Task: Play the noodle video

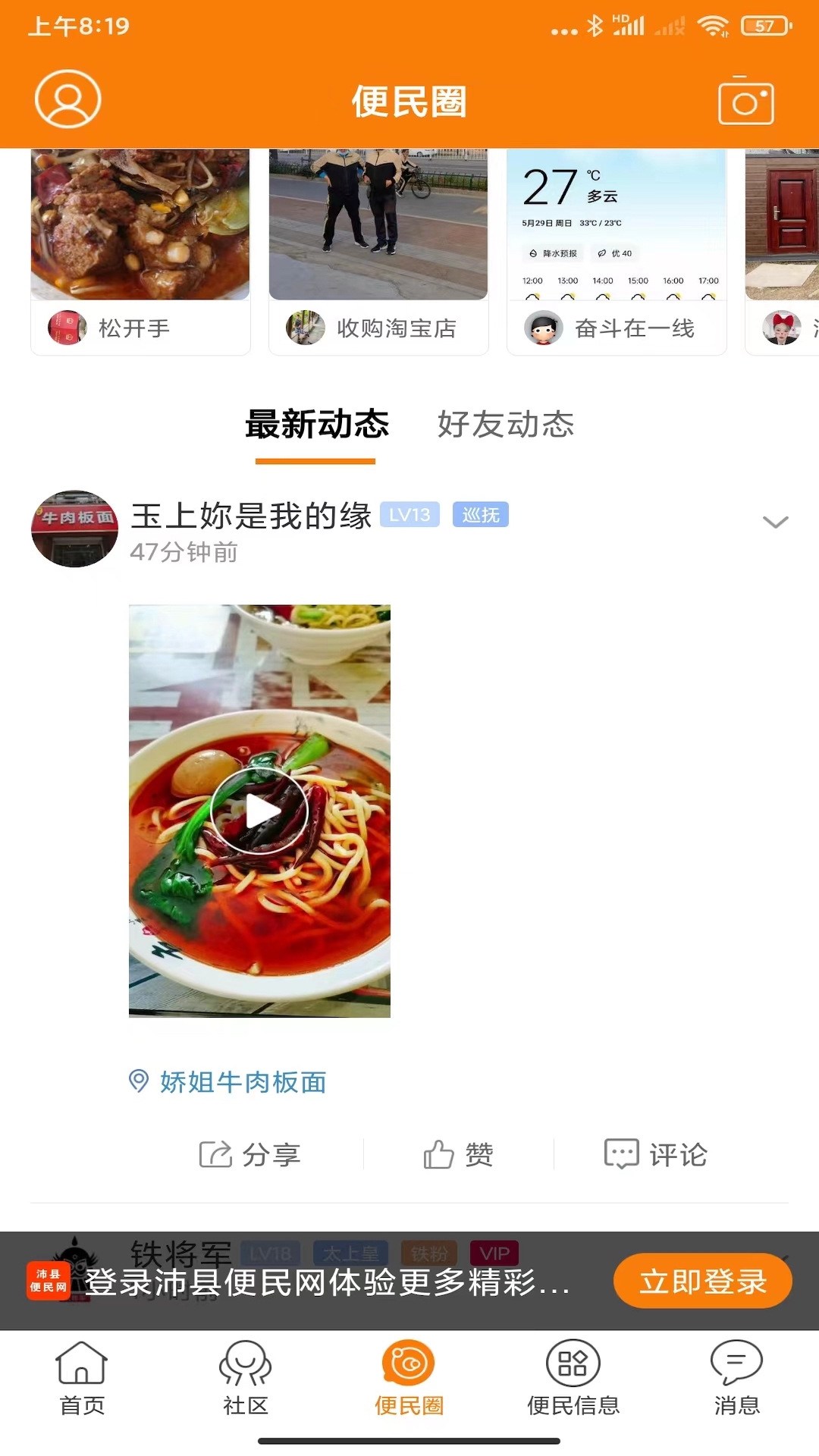Action: click(259, 811)
